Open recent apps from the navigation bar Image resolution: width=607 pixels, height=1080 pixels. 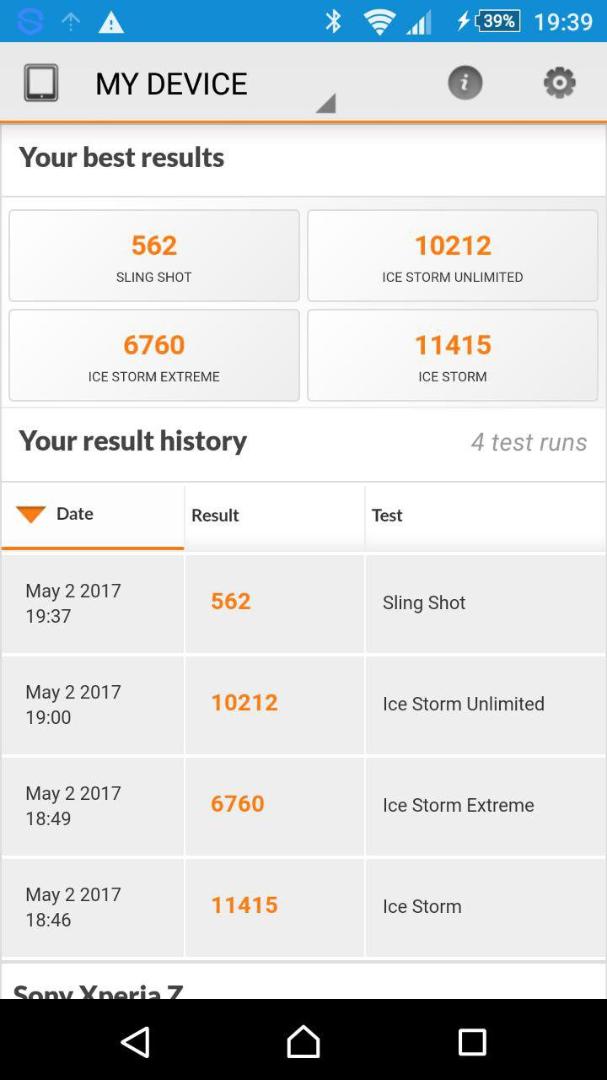pos(472,1041)
